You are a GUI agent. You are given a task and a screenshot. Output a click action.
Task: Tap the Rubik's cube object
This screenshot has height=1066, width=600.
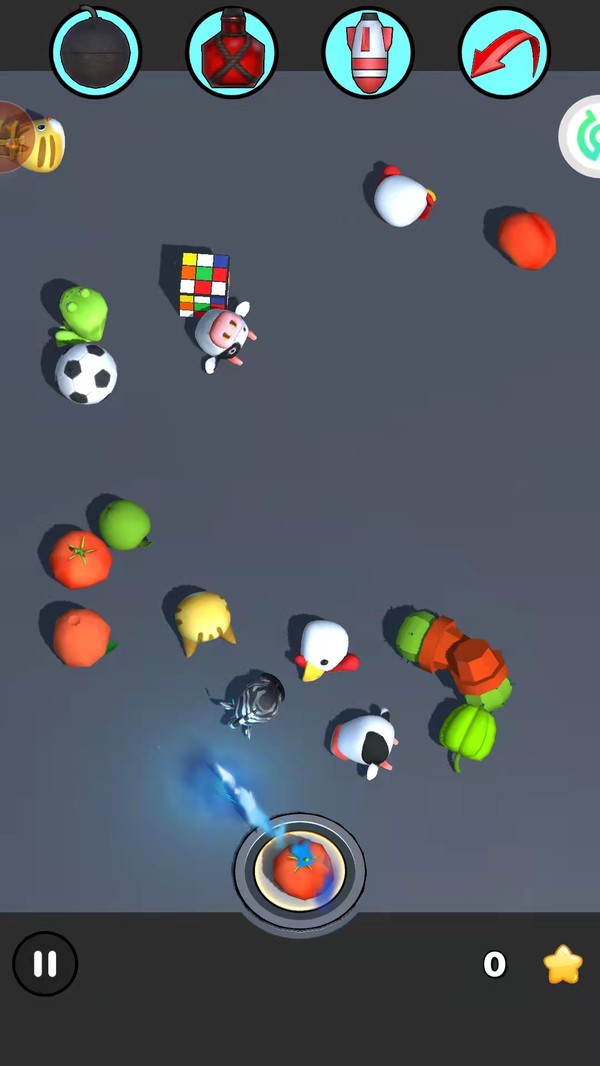pyautogui.click(x=204, y=281)
